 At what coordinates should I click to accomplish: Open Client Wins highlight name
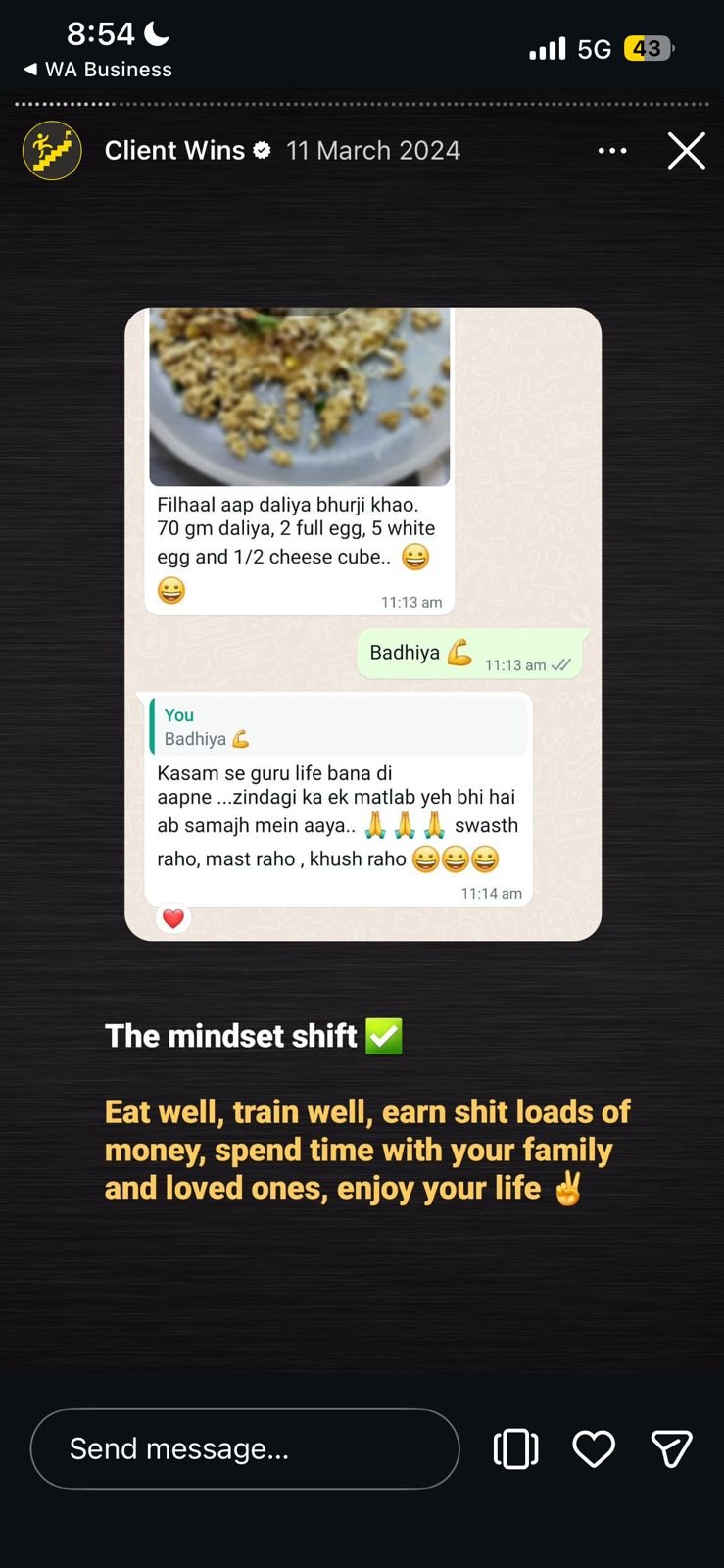[x=174, y=151]
